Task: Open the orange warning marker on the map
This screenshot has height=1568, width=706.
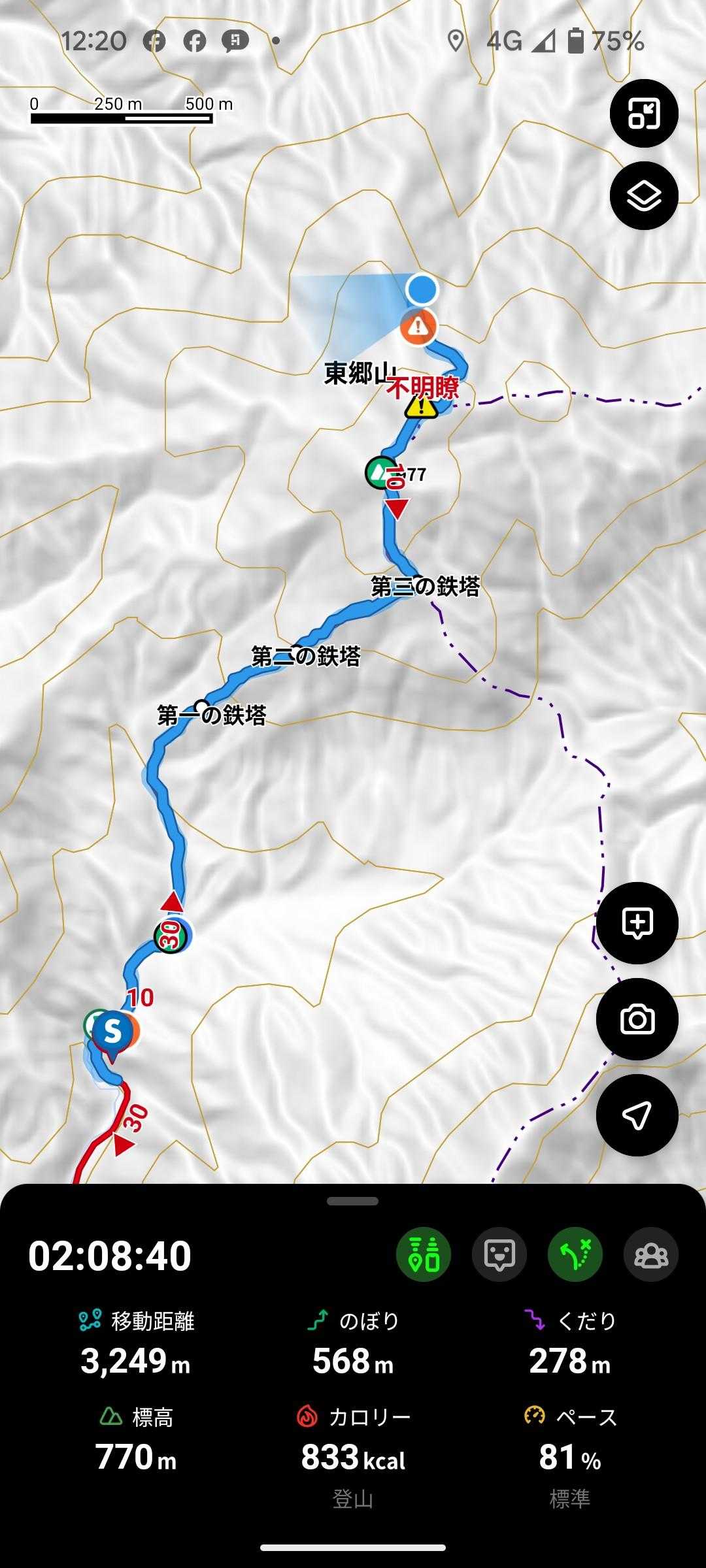Action: pyautogui.click(x=418, y=325)
